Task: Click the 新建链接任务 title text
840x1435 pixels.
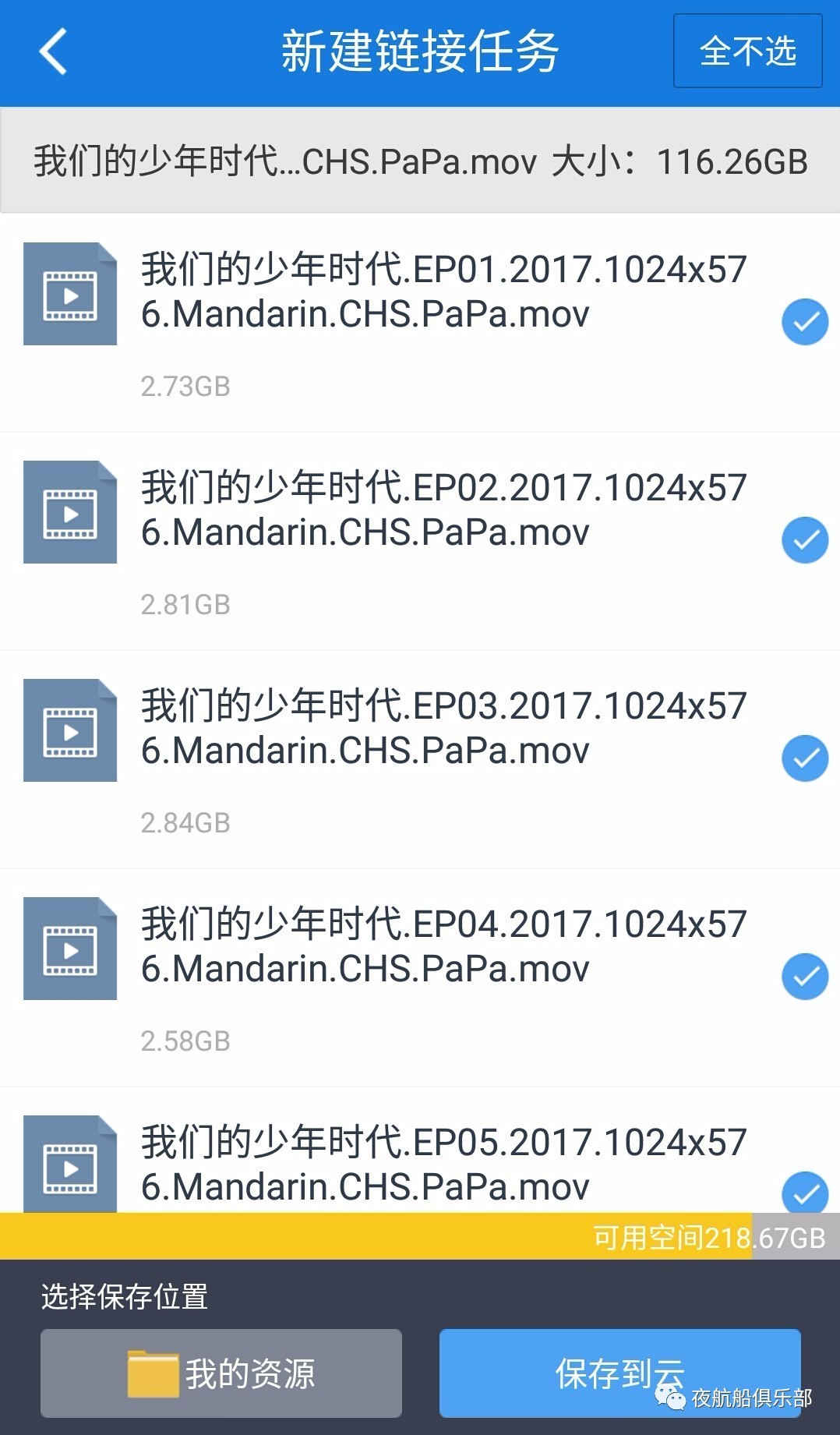Action: point(420,51)
